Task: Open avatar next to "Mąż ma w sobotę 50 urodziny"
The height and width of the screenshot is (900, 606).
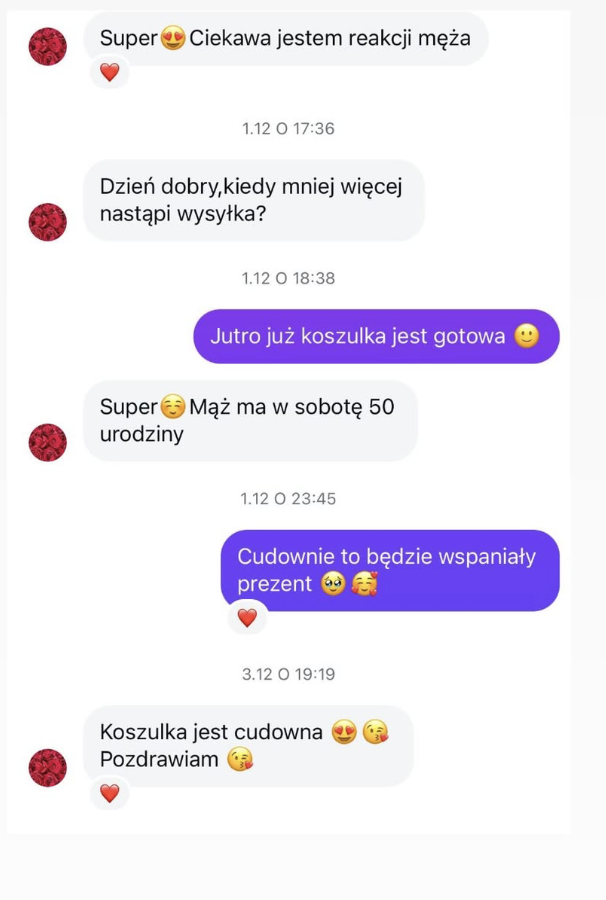Action: [x=47, y=442]
